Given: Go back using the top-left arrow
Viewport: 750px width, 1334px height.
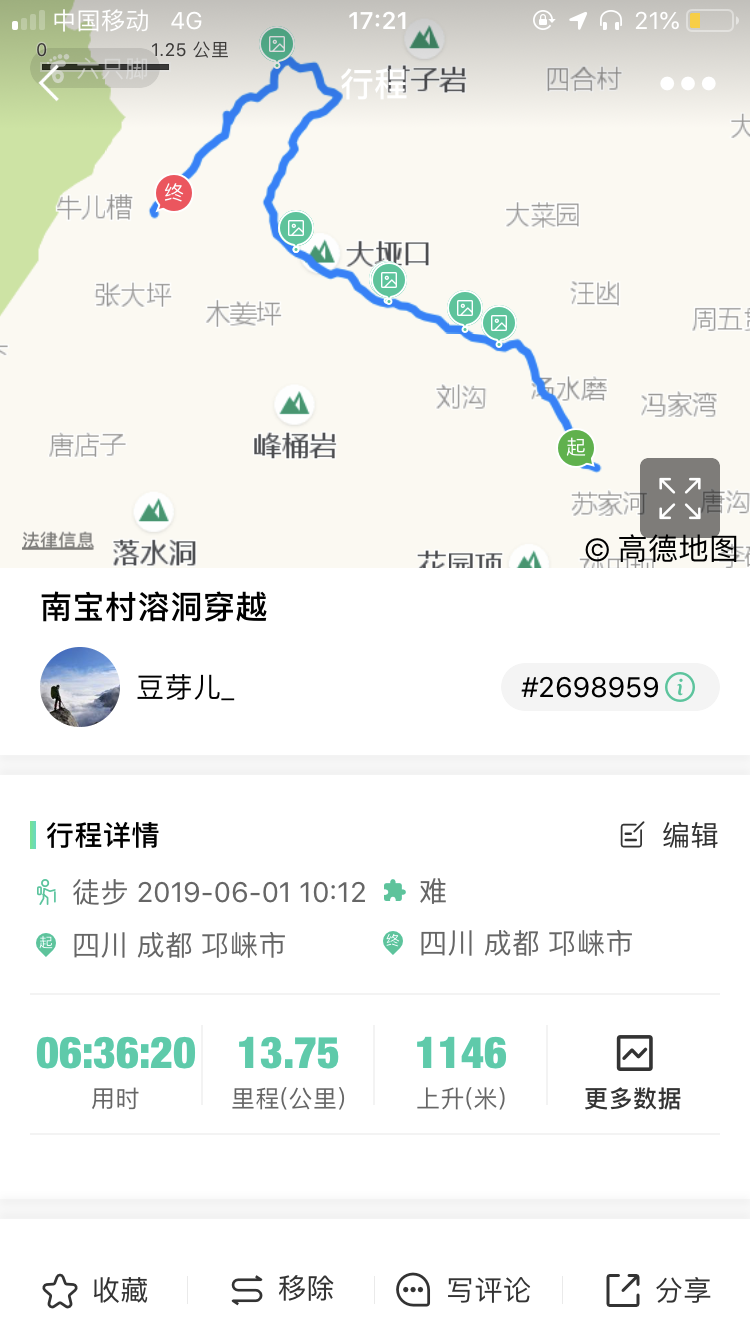Looking at the screenshot, I should tap(49, 83).
